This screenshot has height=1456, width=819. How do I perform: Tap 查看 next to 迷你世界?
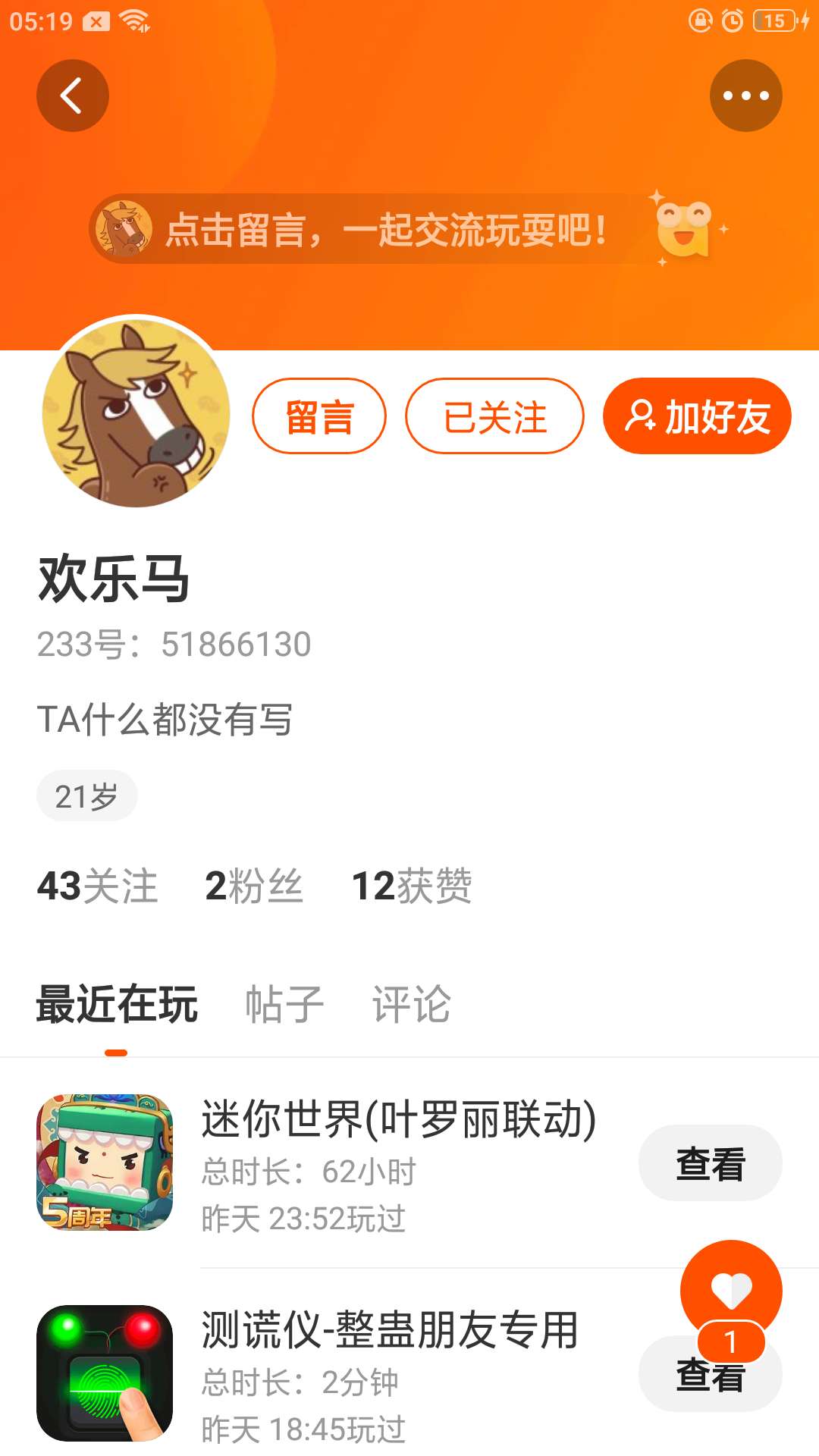point(711,1163)
